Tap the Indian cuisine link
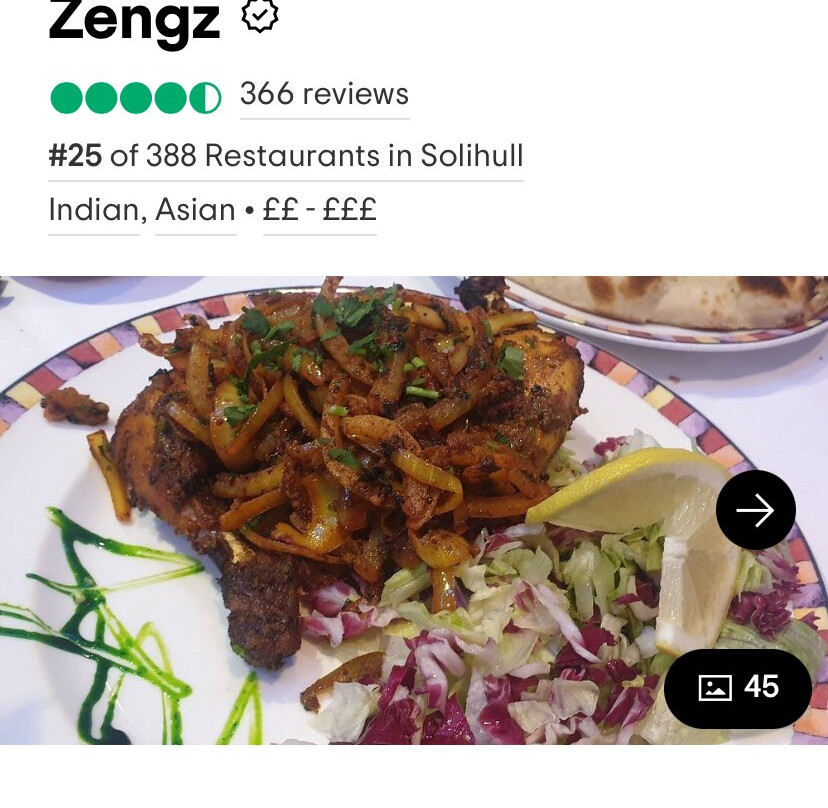This screenshot has width=828, height=808. [94, 210]
